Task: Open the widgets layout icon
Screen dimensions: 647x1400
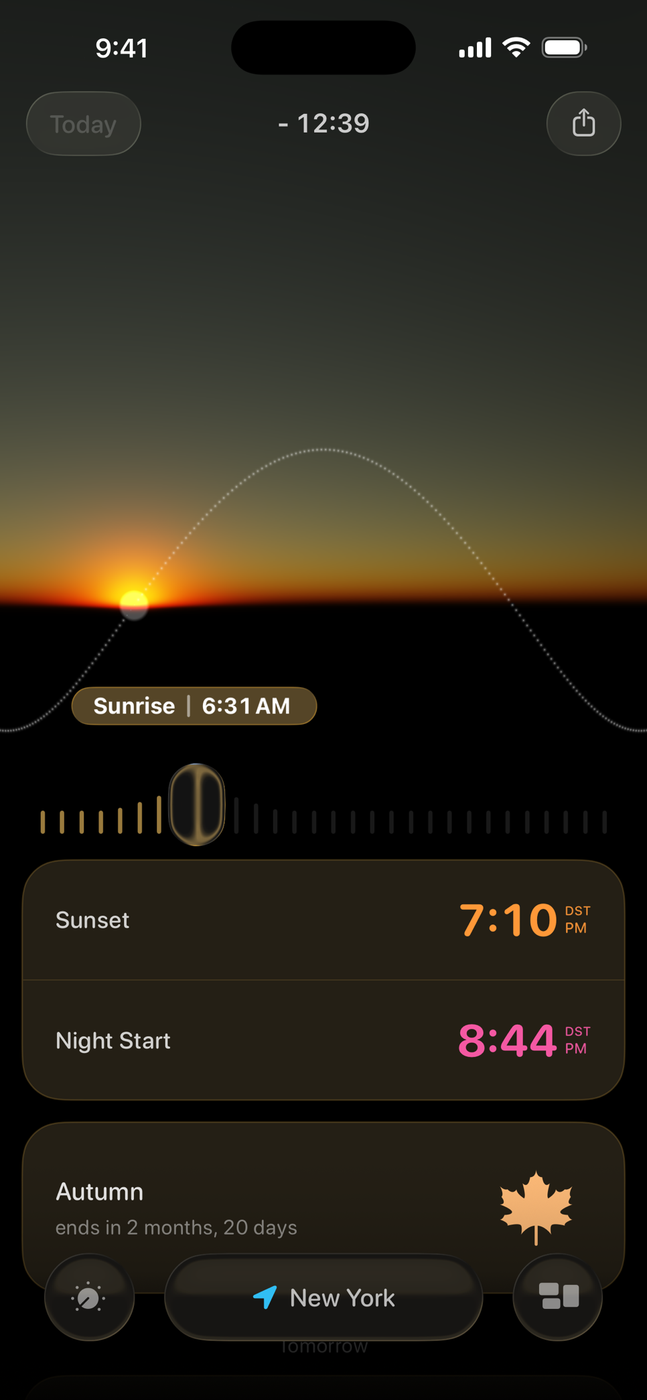Action: pyautogui.click(x=558, y=1298)
